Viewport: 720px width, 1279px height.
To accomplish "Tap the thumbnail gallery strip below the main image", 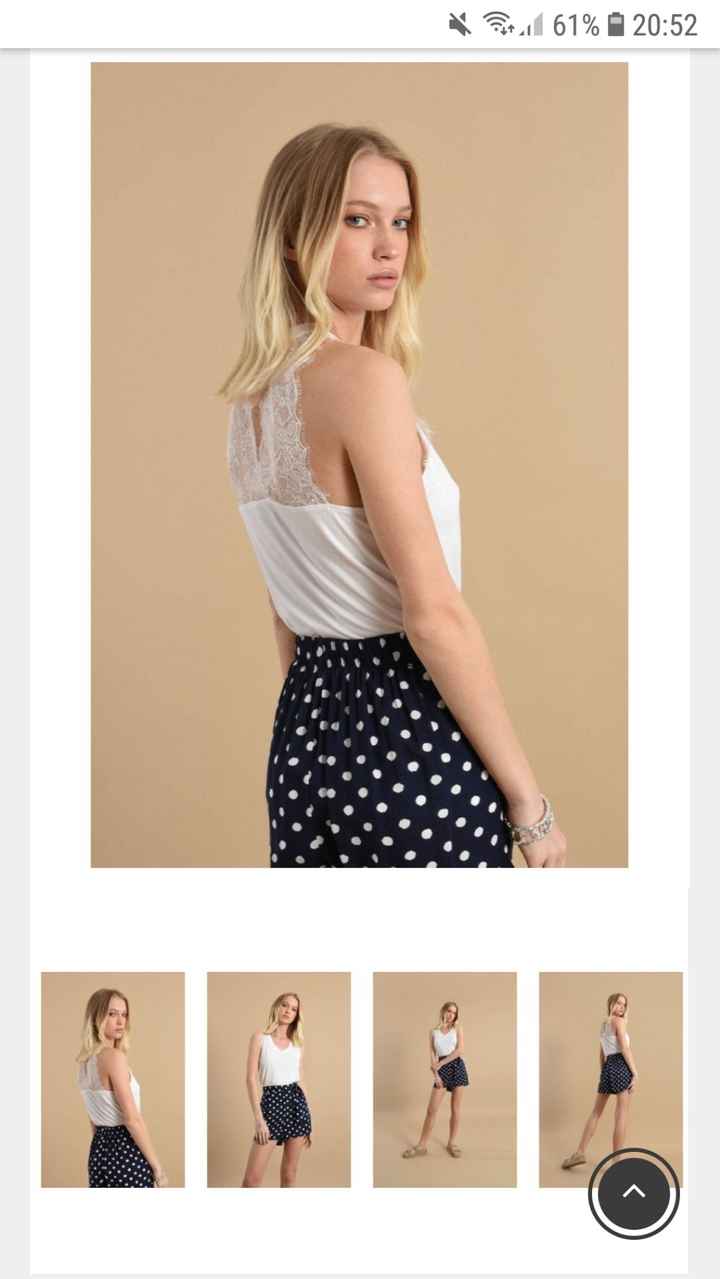I will pyautogui.click(x=360, y=1078).
